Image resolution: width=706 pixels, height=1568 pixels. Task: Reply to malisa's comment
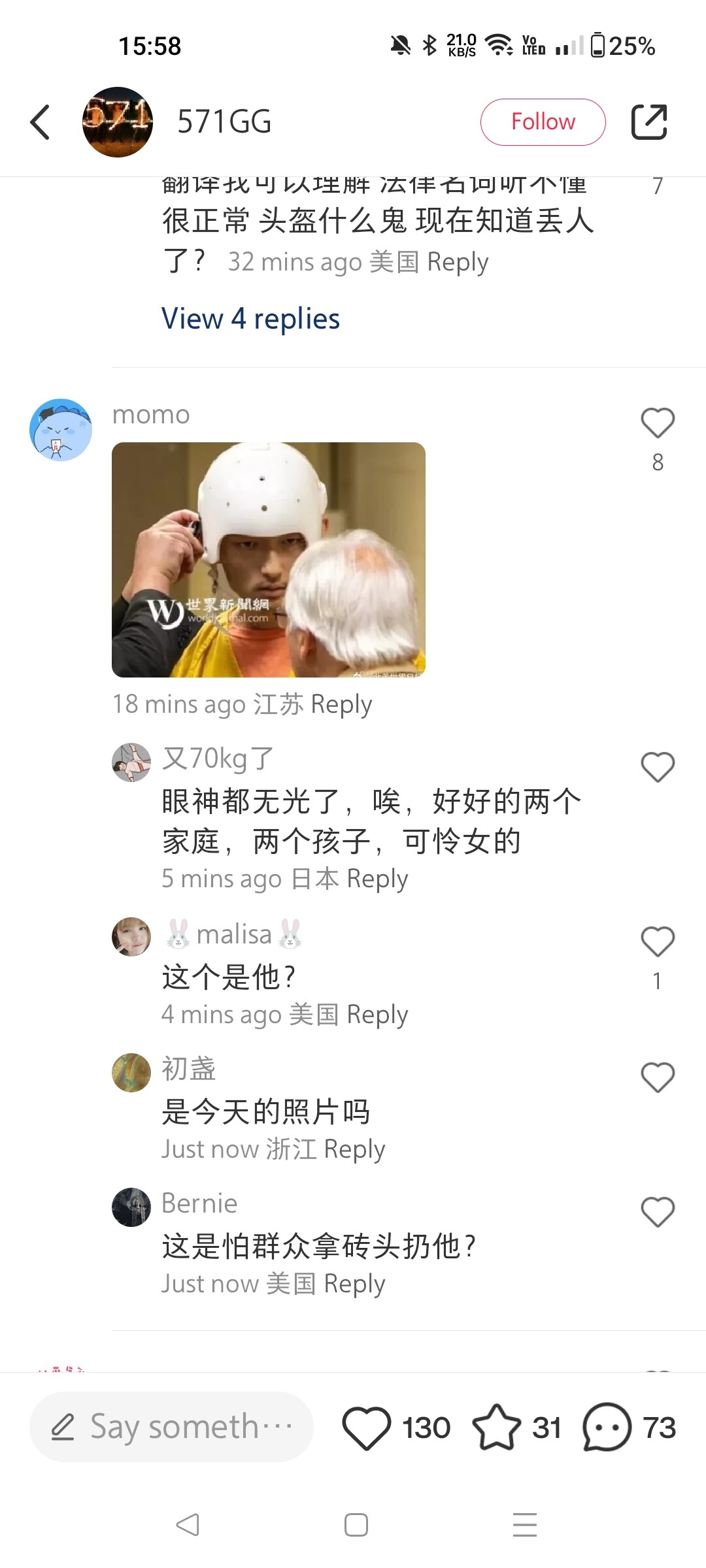click(x=377, y=1015)
